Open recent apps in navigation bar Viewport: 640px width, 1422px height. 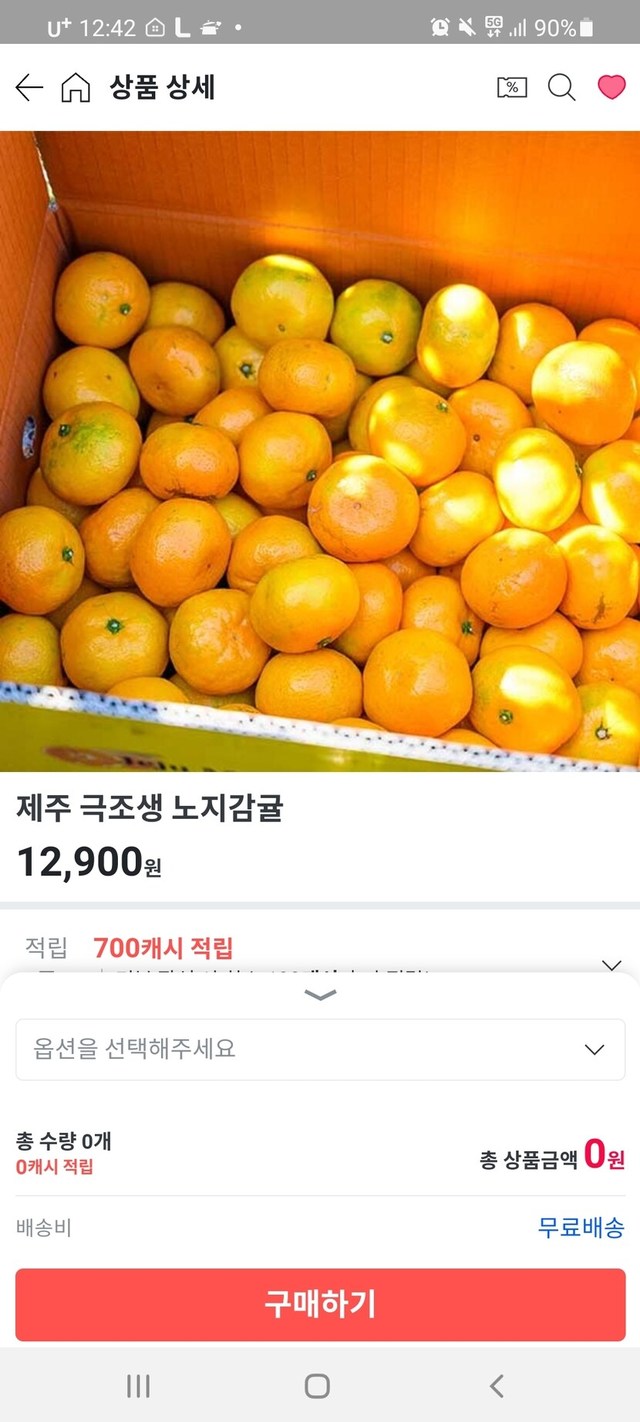[138, 1385]
